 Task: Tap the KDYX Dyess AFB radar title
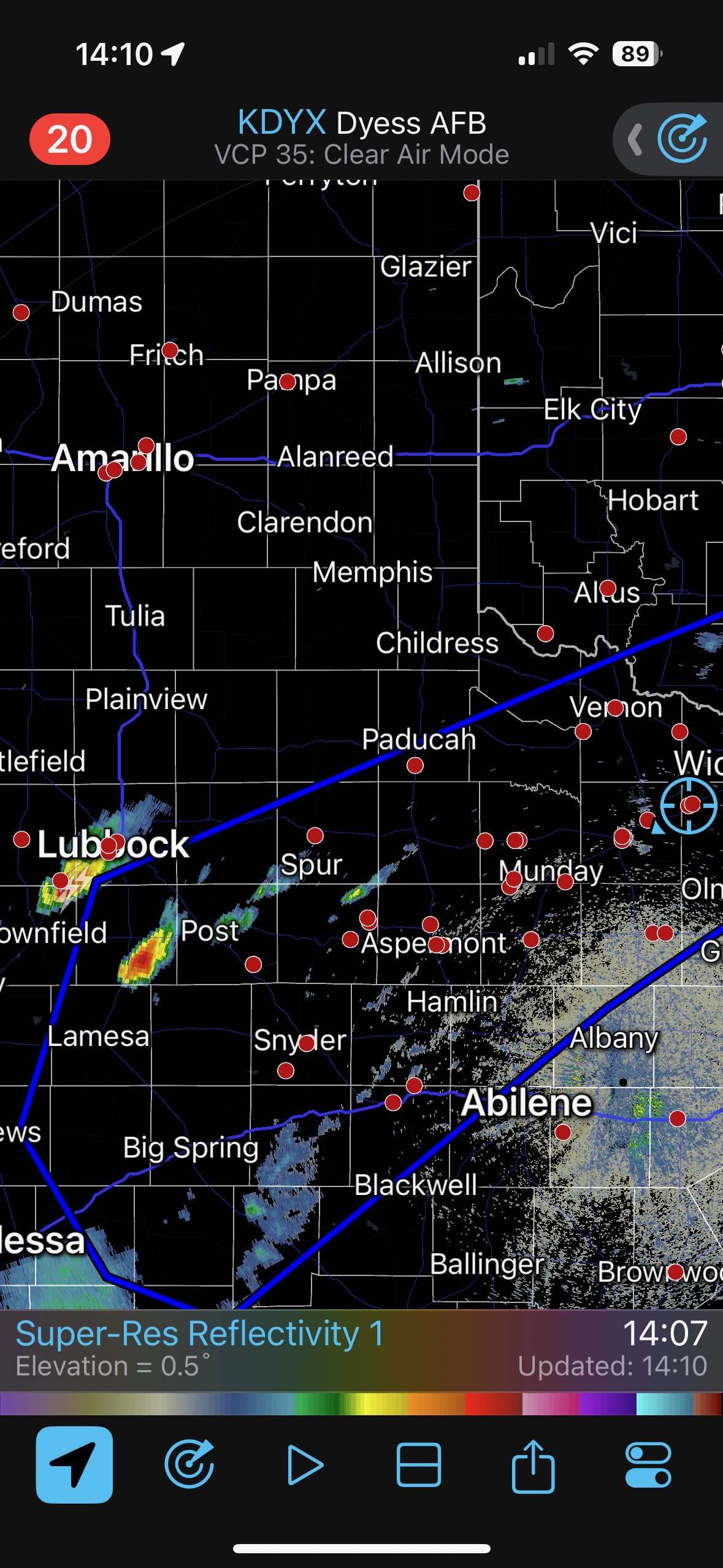pos(362,123)
